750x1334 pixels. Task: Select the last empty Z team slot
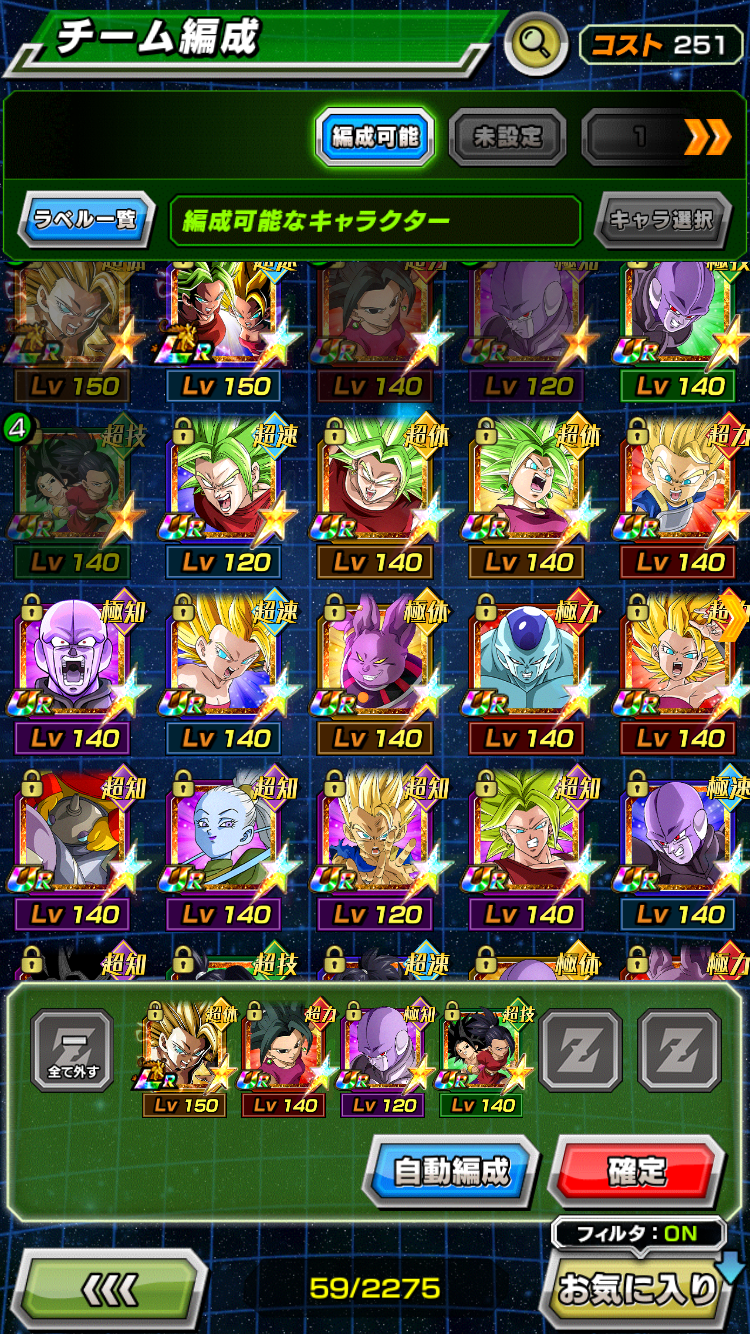click(680, 1051)
